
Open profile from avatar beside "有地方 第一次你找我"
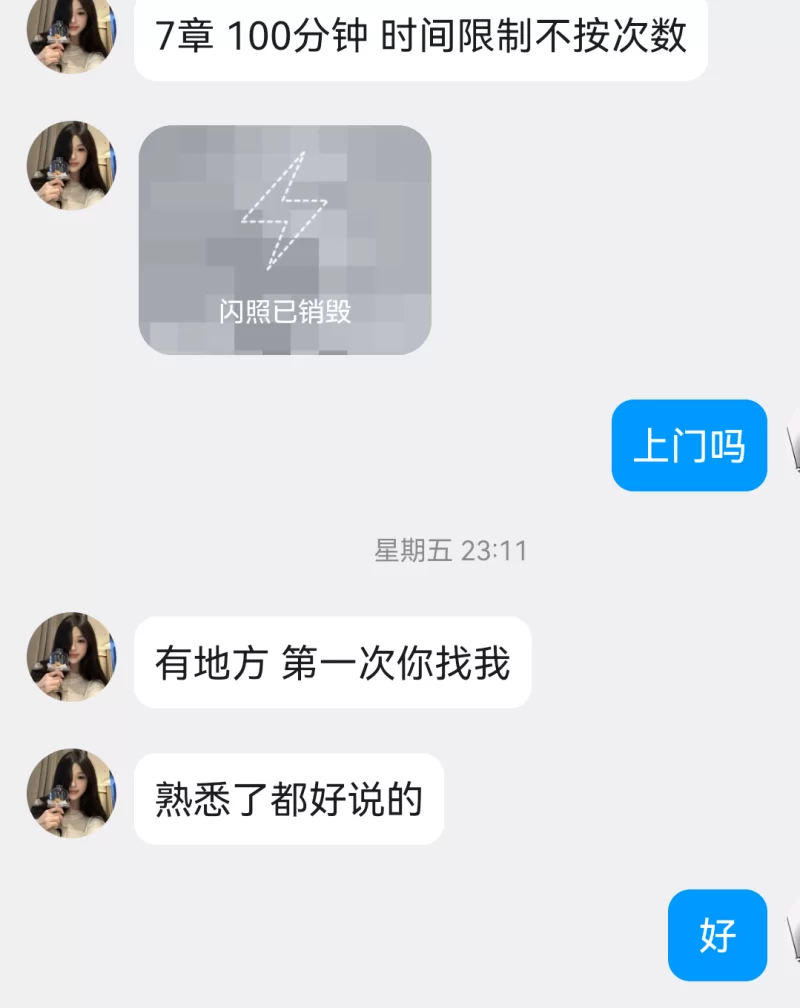(x=71, y=657)
